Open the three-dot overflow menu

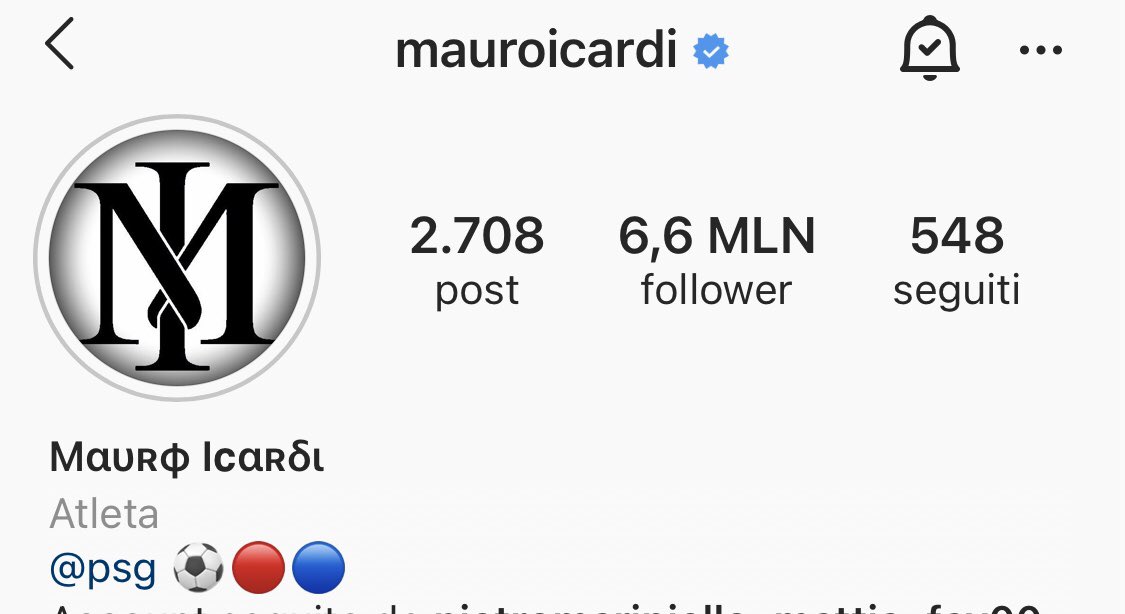pyautogui.click(x=1040, y=50)
